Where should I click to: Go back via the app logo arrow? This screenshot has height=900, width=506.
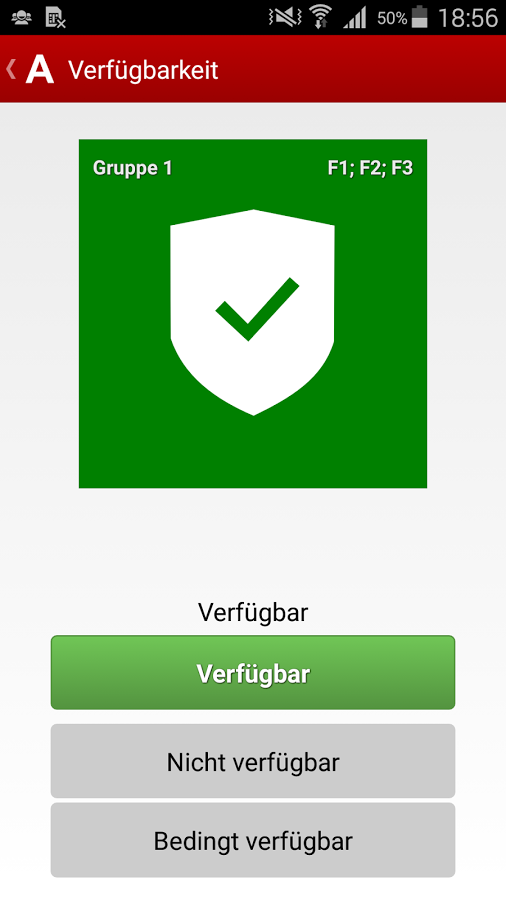pyautogui.click(x=30, y=69)
